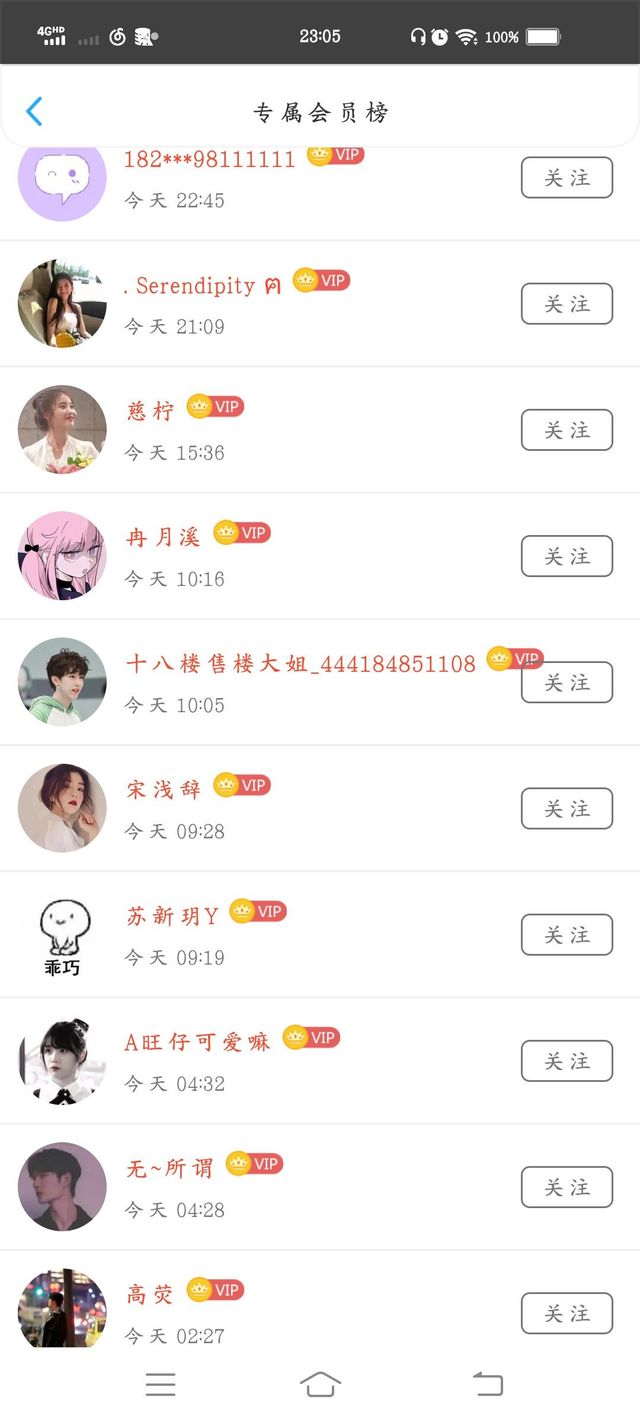Viewport: 640px width, 1422px height.
Task: Follow 苏新玥Y
Action: (566, 935)
